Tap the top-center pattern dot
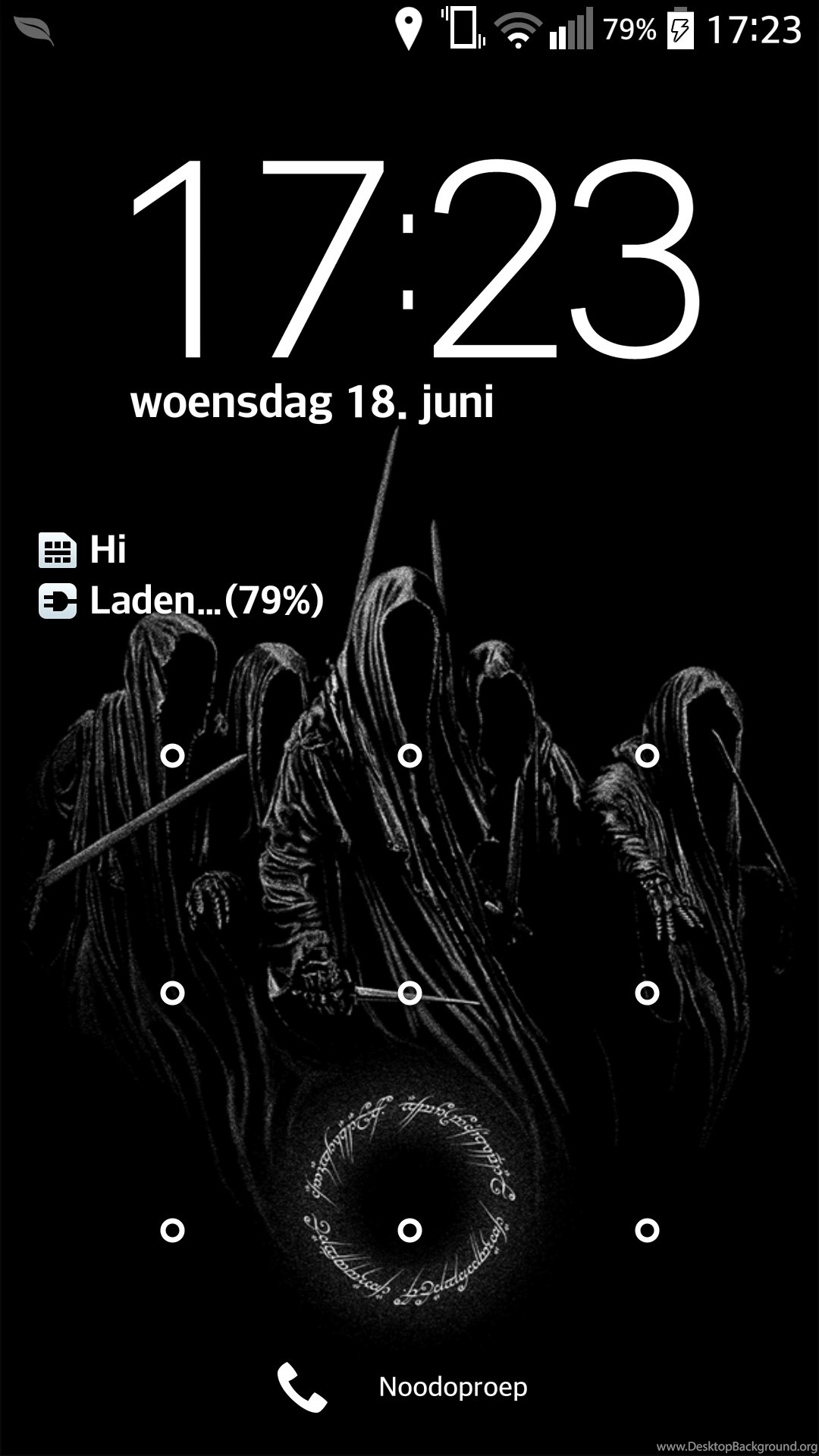819x1456 pixels. tap(409, 756)
